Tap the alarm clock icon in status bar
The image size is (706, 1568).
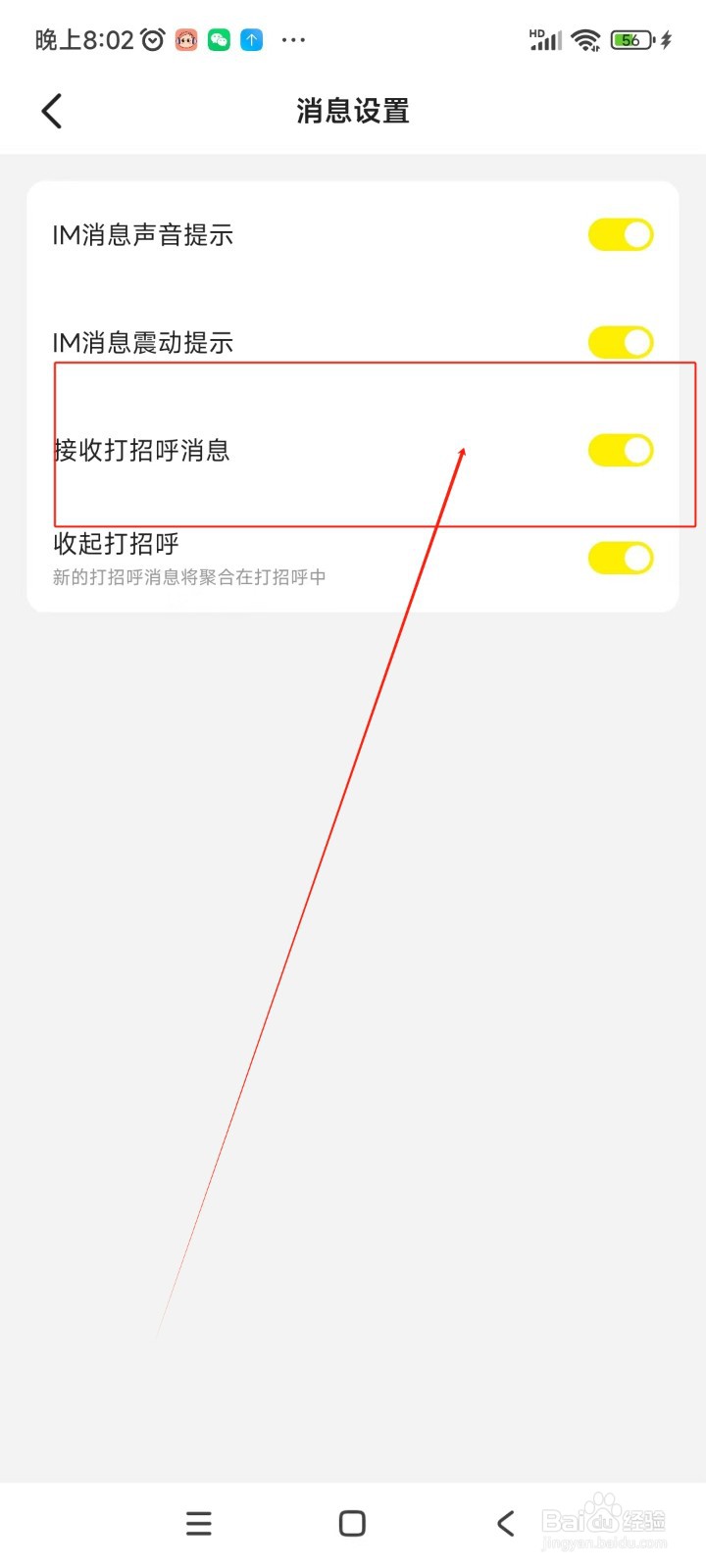[152, 39]
